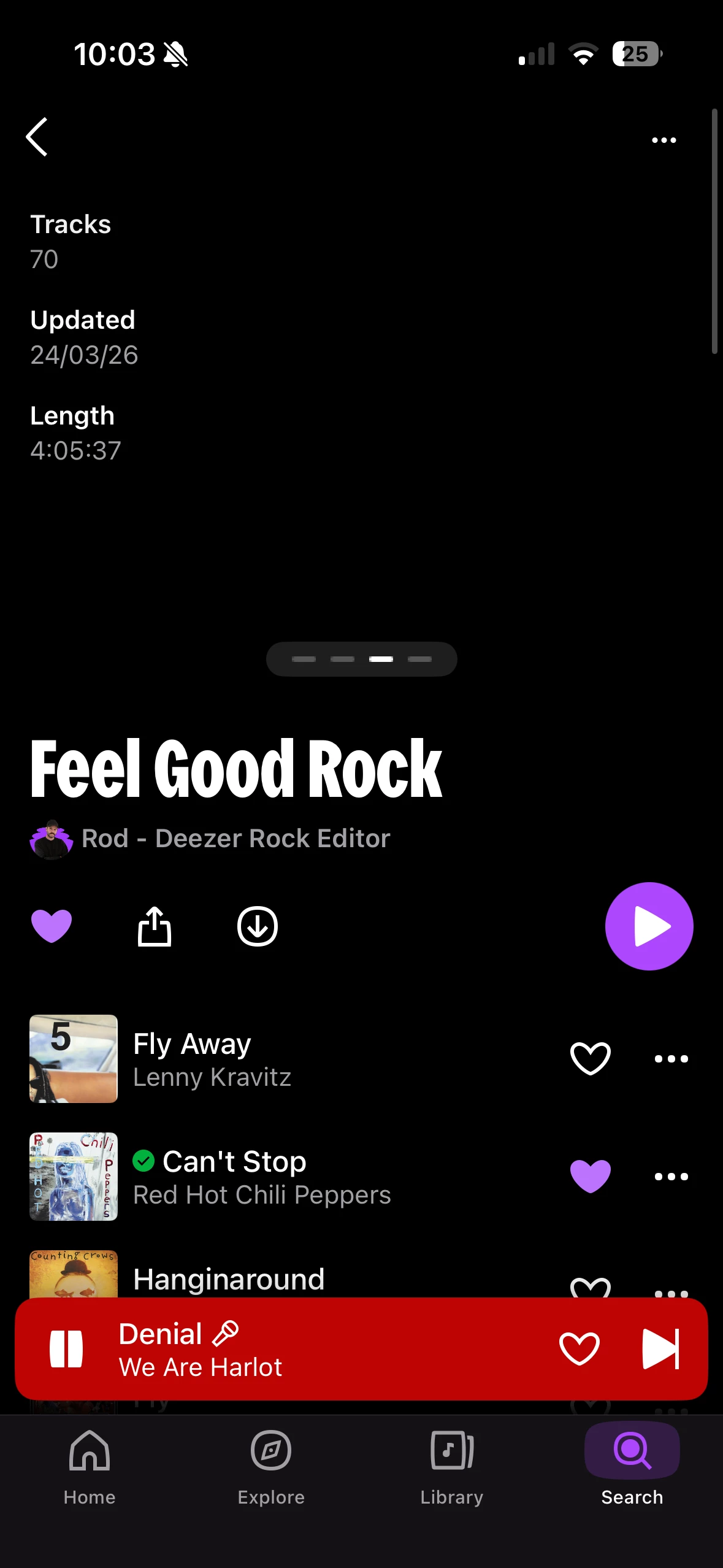Remove Feel Good Rock from favorites

(52, 926)
